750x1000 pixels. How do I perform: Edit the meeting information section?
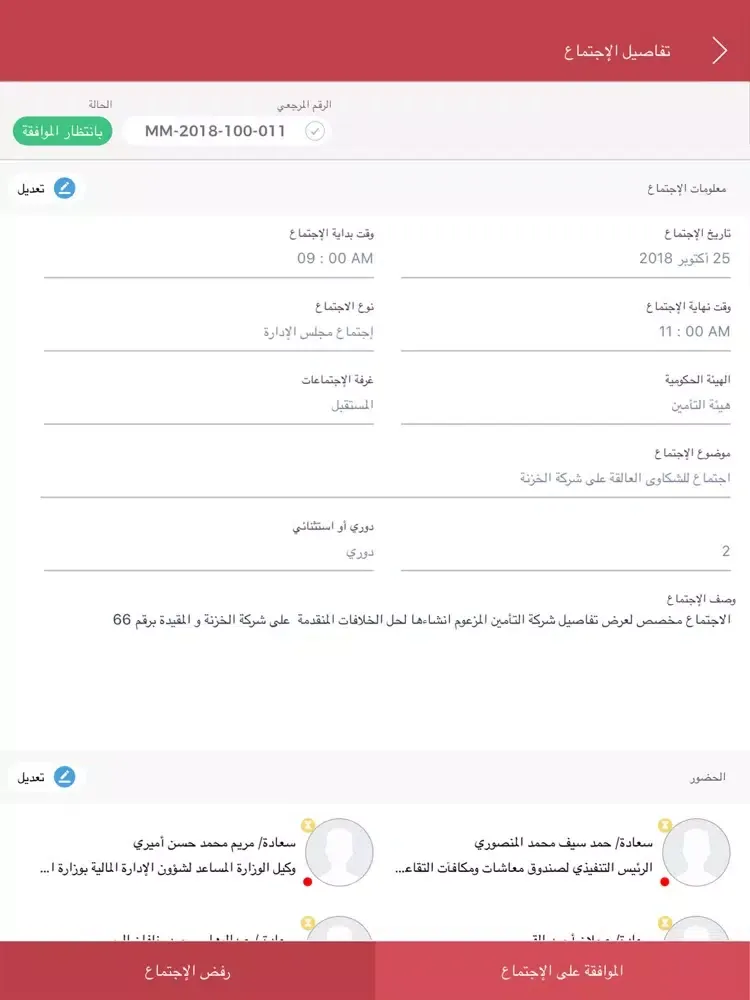pos(45,188)
